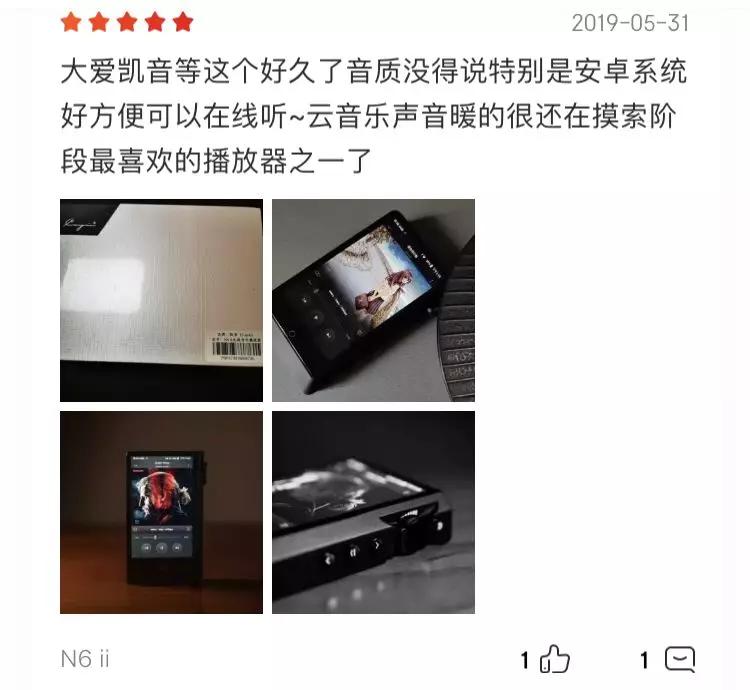The width and height of the screenshot is (750, 690).
Task: Open the white product box photo
Action: (x=161, y=300)
